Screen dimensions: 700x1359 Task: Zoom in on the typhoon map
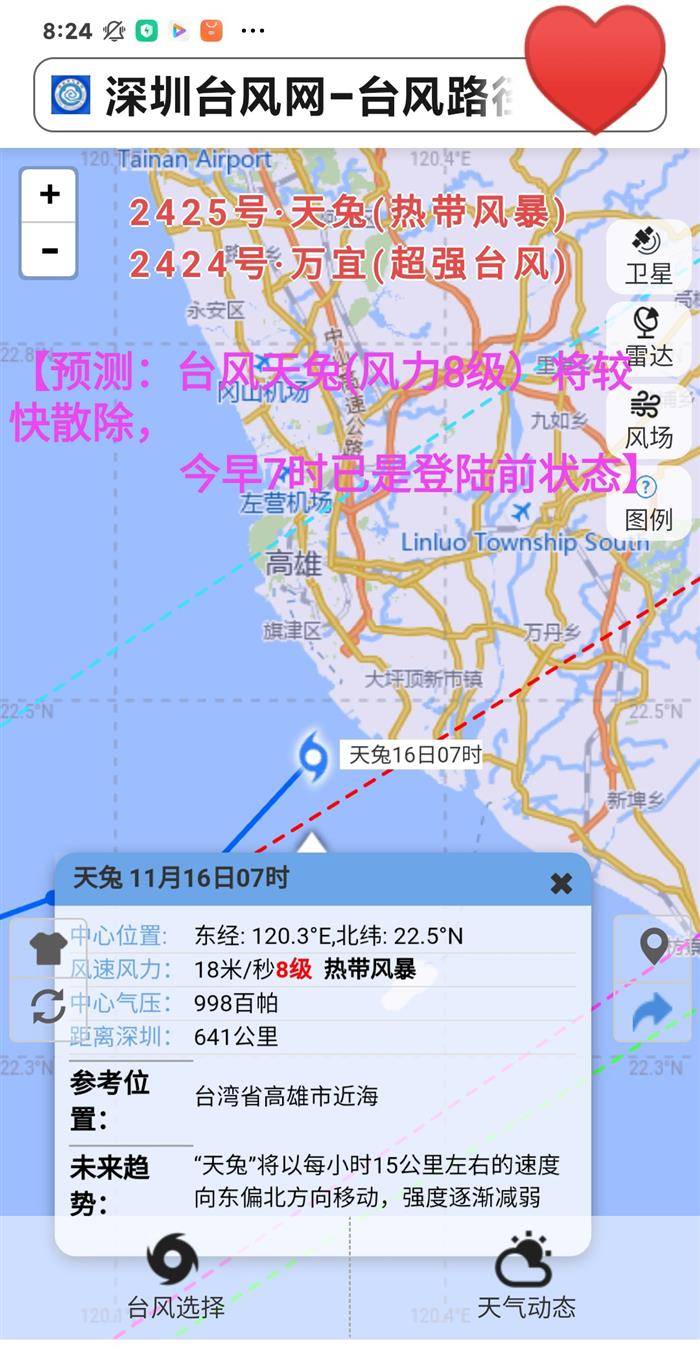click(49, 195)
